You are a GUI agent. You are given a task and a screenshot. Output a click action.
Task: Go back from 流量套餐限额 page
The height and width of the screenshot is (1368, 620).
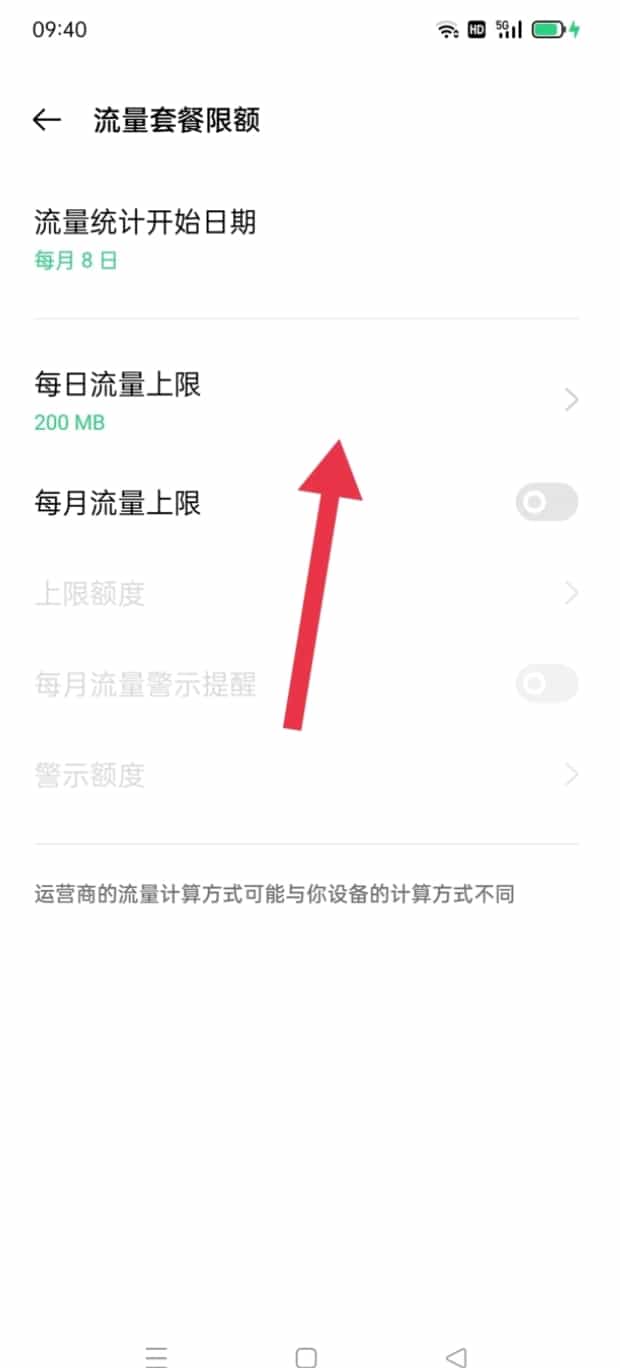coord(47,120)
